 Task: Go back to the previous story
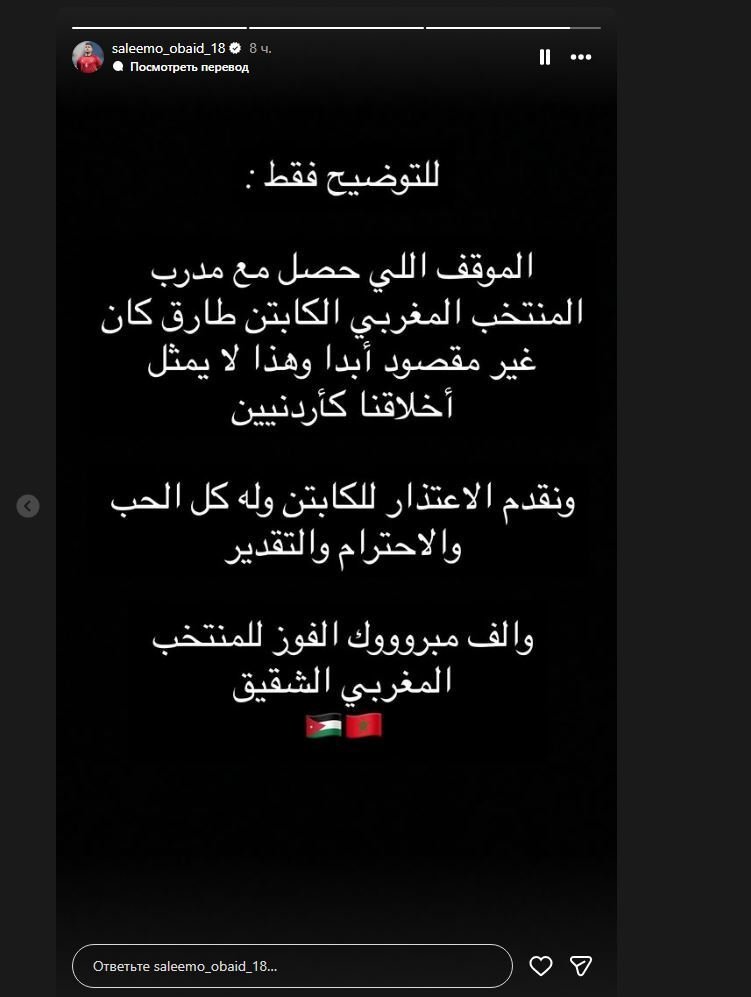[28, 506]
